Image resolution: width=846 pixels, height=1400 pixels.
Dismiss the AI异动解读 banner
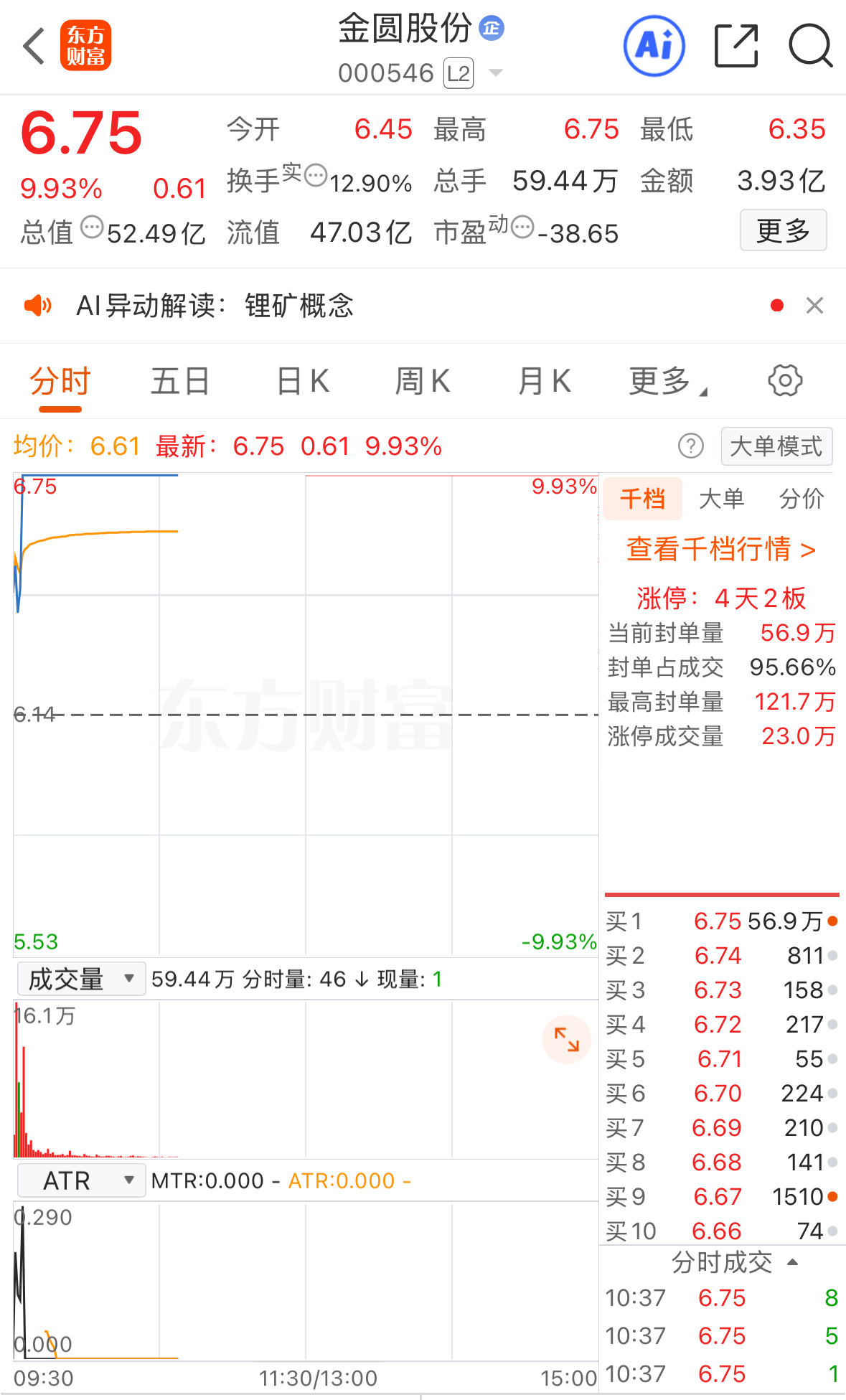tap(814, 306)
